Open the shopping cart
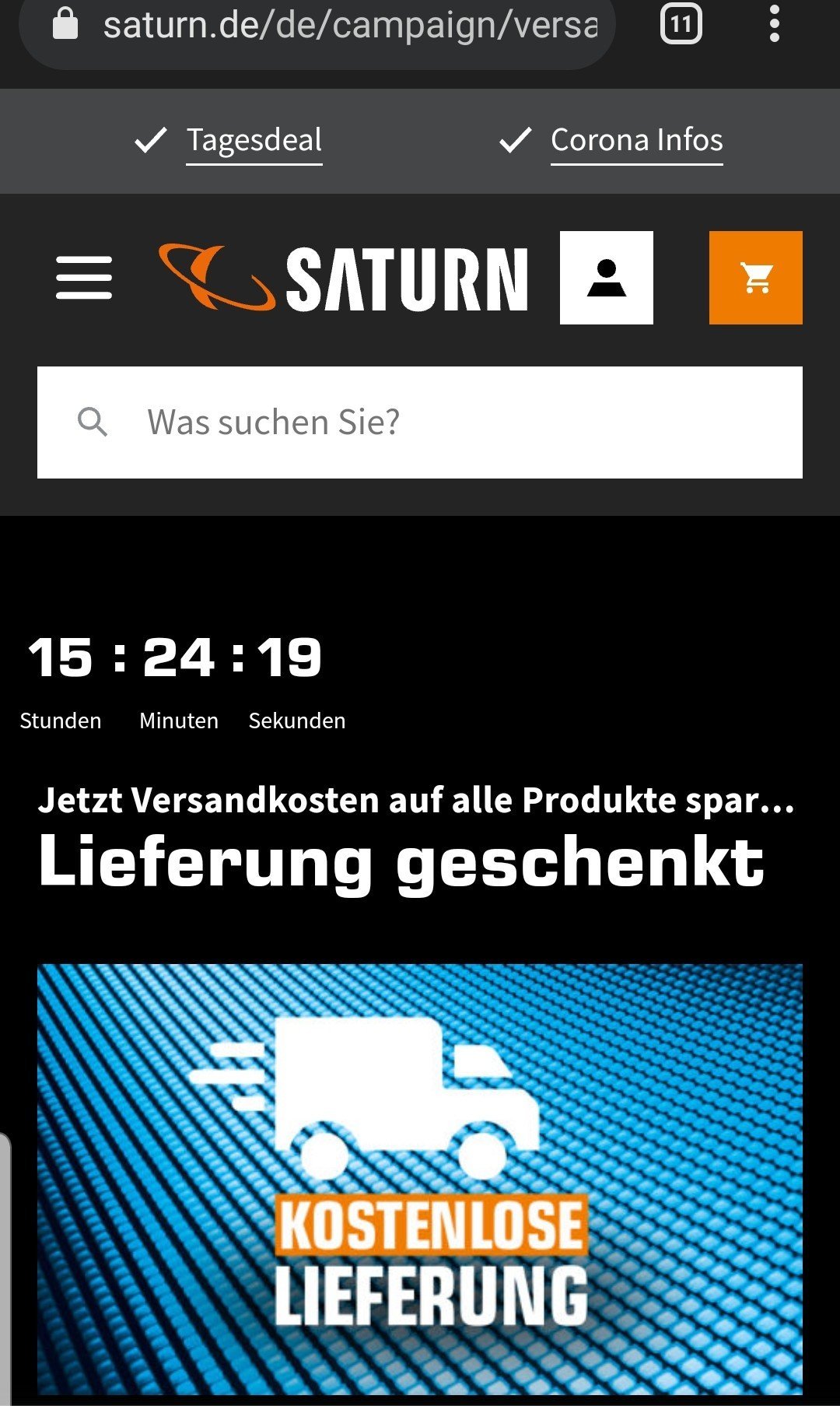Image resolution: width=840 pixels, height=1406 pixels. point(756,278)
